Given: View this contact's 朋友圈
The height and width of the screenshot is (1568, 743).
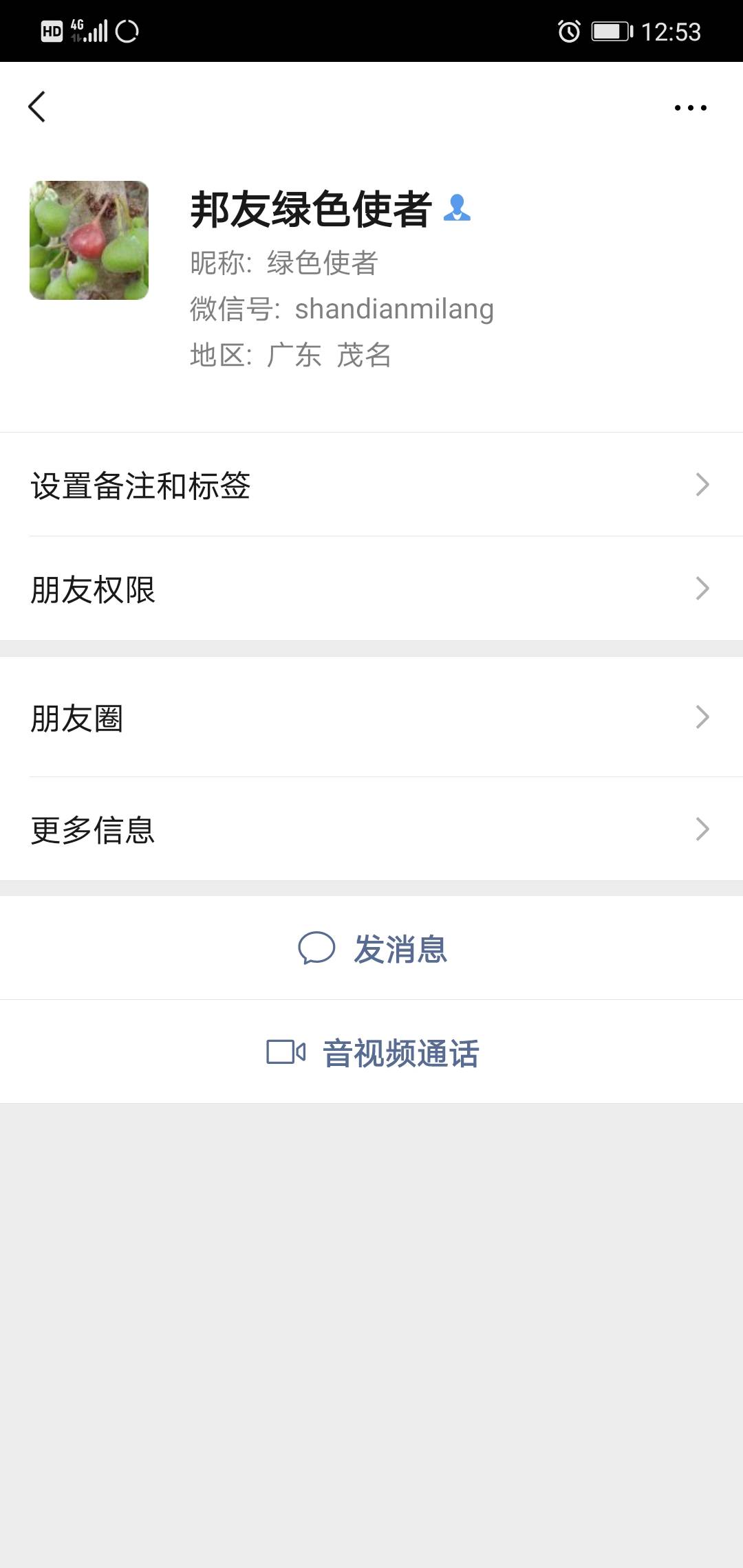Looking at the screenshot, I should tap(371, 717).
